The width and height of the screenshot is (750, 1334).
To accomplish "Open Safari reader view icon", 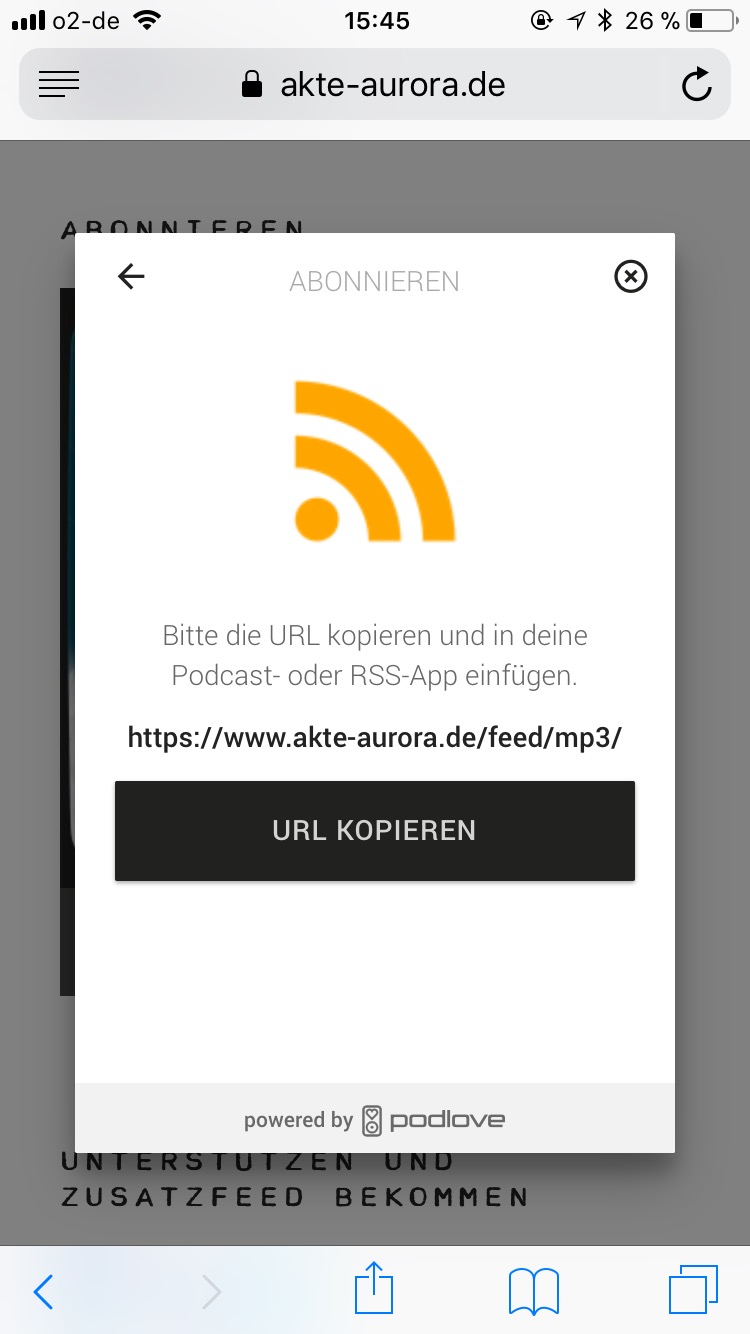I will (x=59, y=85).
